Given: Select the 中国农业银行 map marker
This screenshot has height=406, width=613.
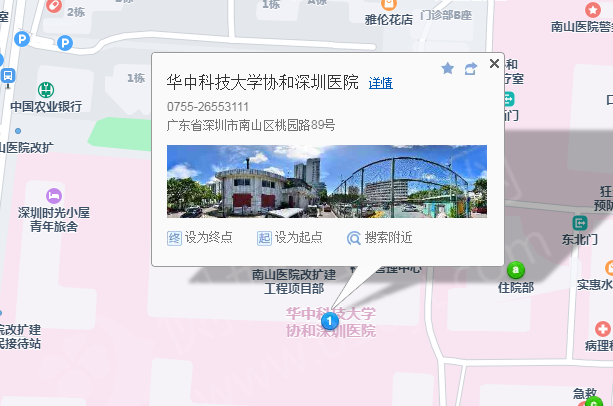Looking at the screenshot, I should coord(45,90).
